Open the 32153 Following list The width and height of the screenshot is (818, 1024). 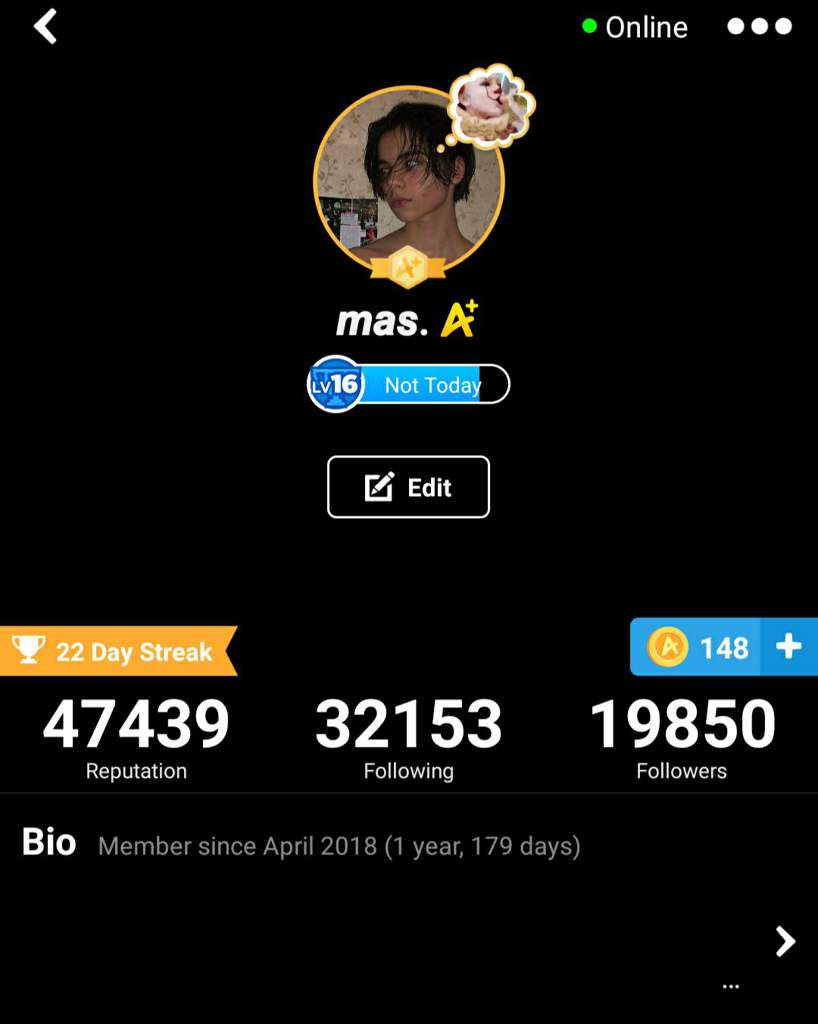point(408,737)
